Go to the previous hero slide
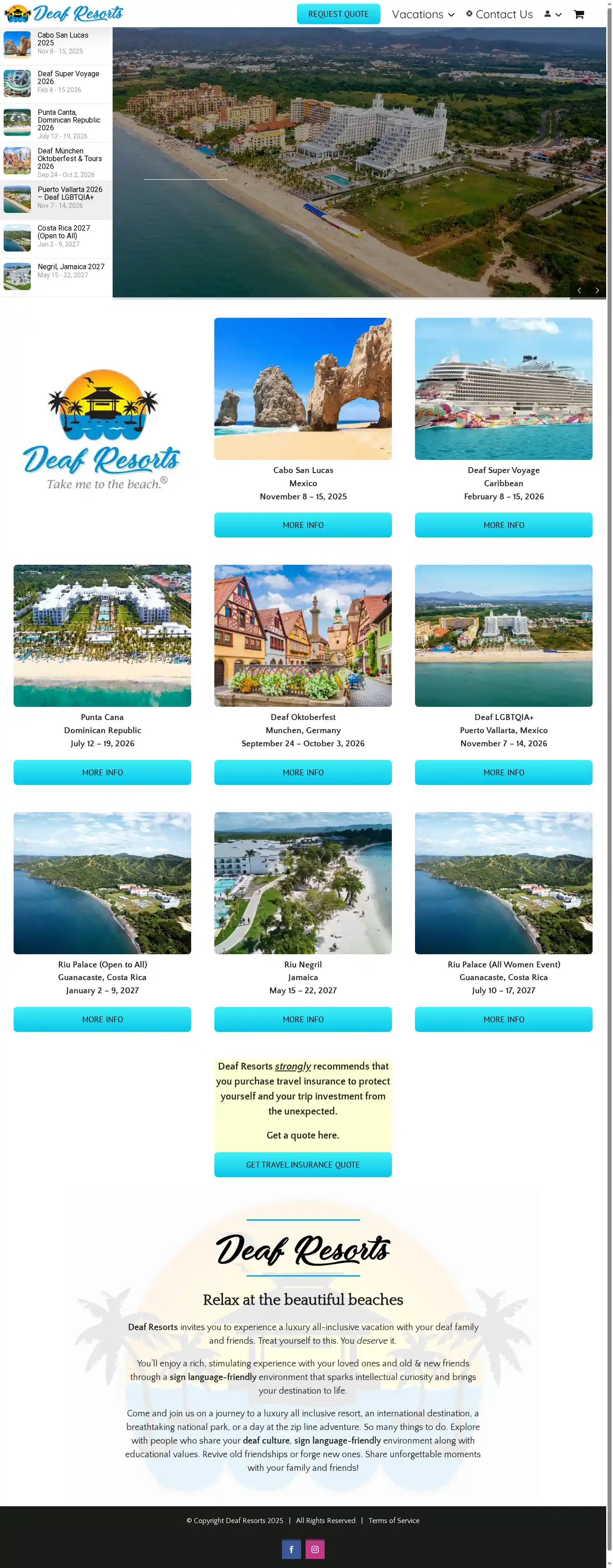 579,291
